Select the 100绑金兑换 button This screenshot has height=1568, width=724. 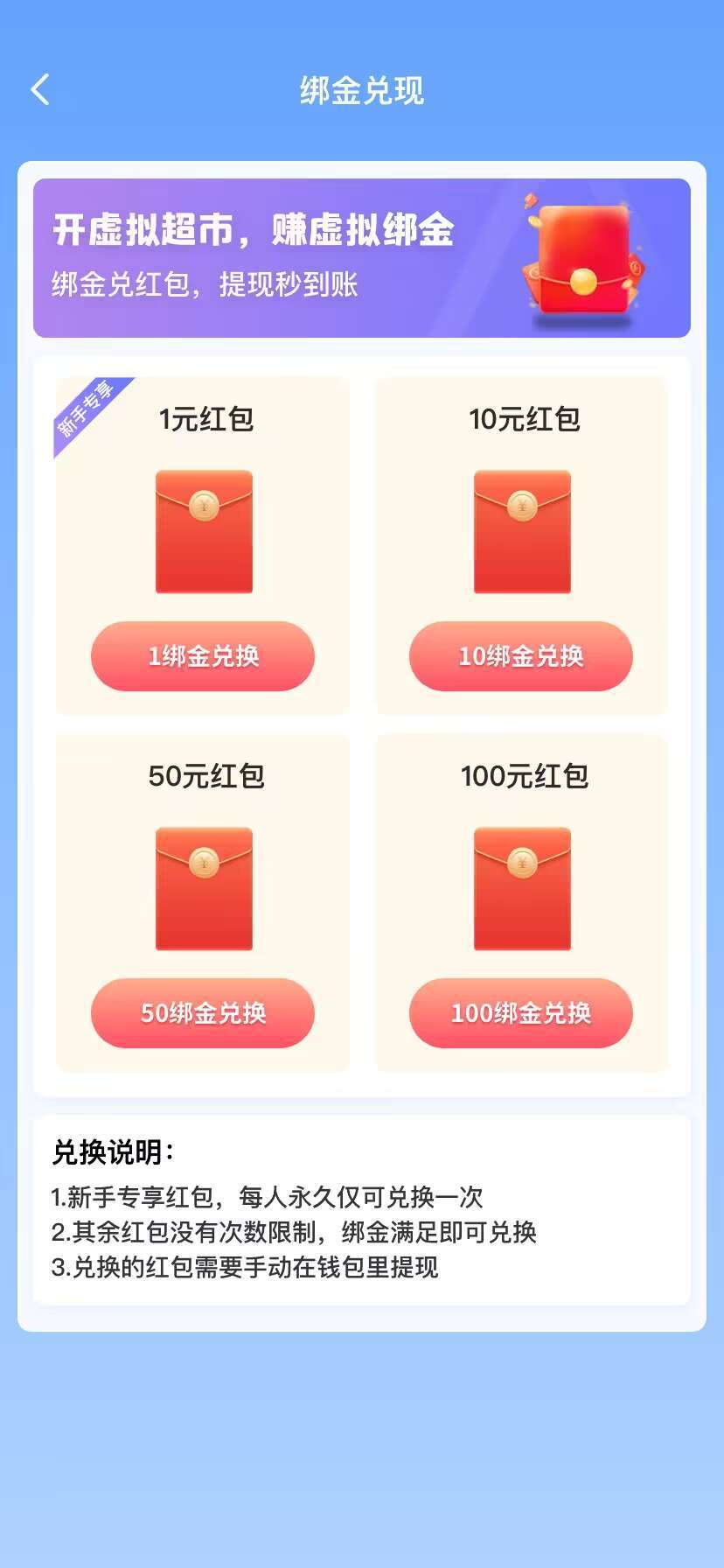click(x=521, y=1013)
